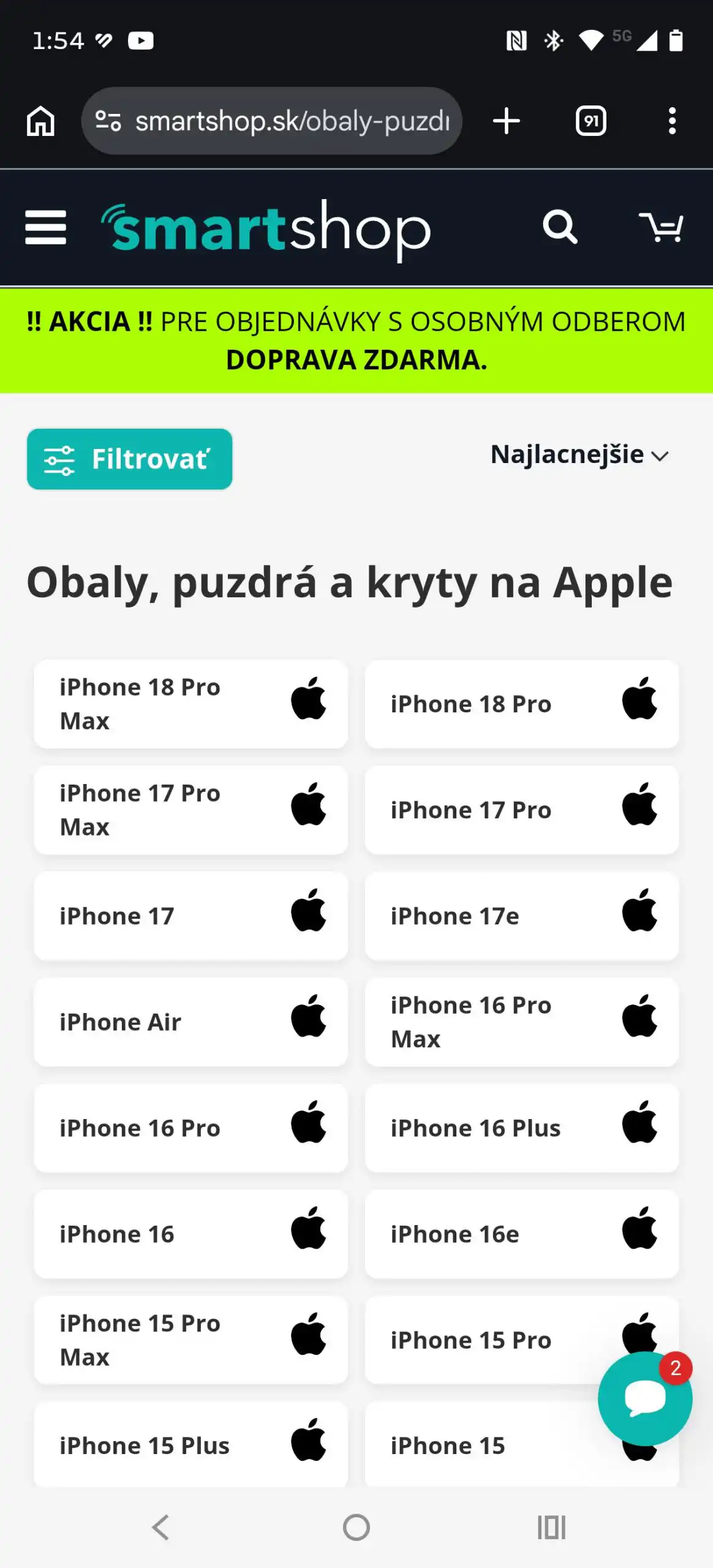Tap the Filtrovať button

tap(129, 459)
